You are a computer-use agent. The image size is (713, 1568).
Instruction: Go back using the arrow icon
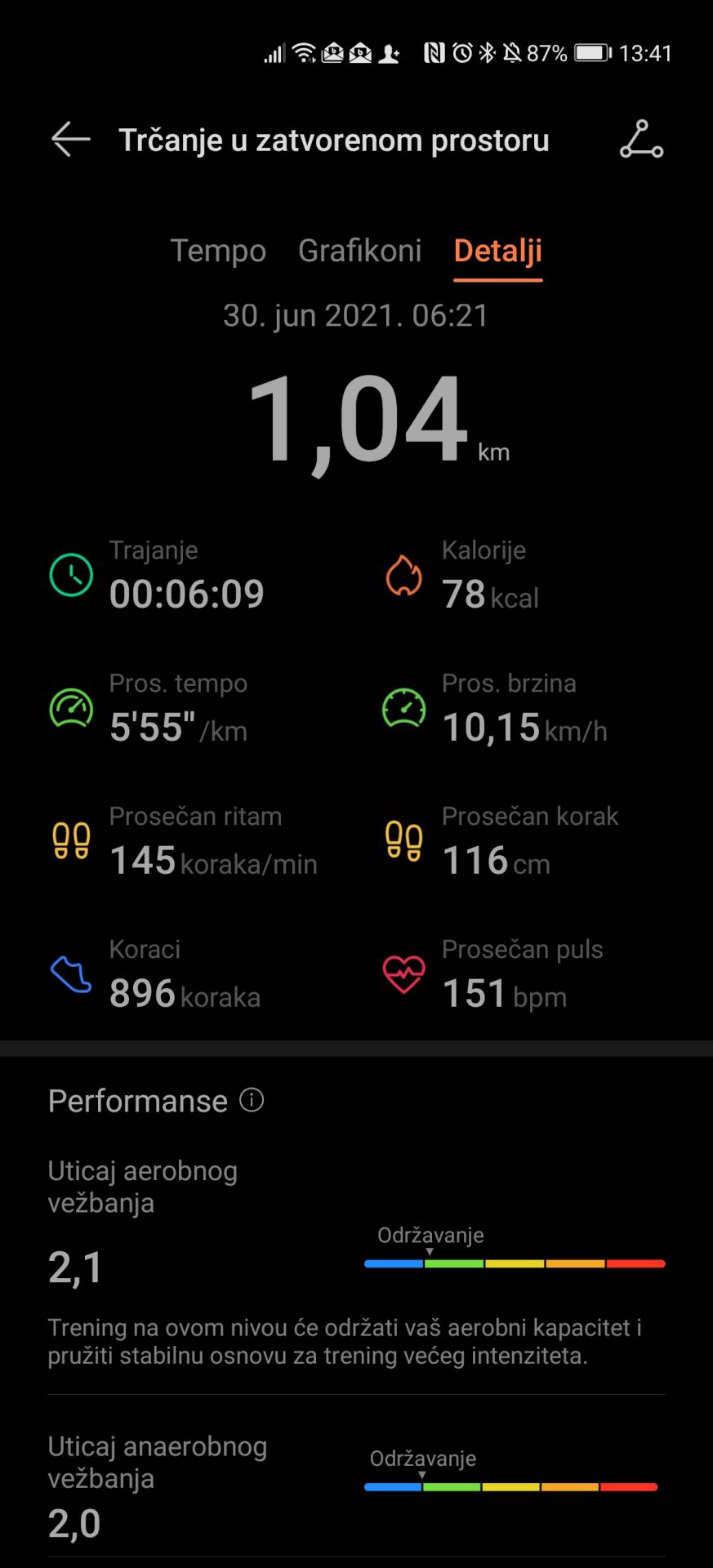coord(71,140)
